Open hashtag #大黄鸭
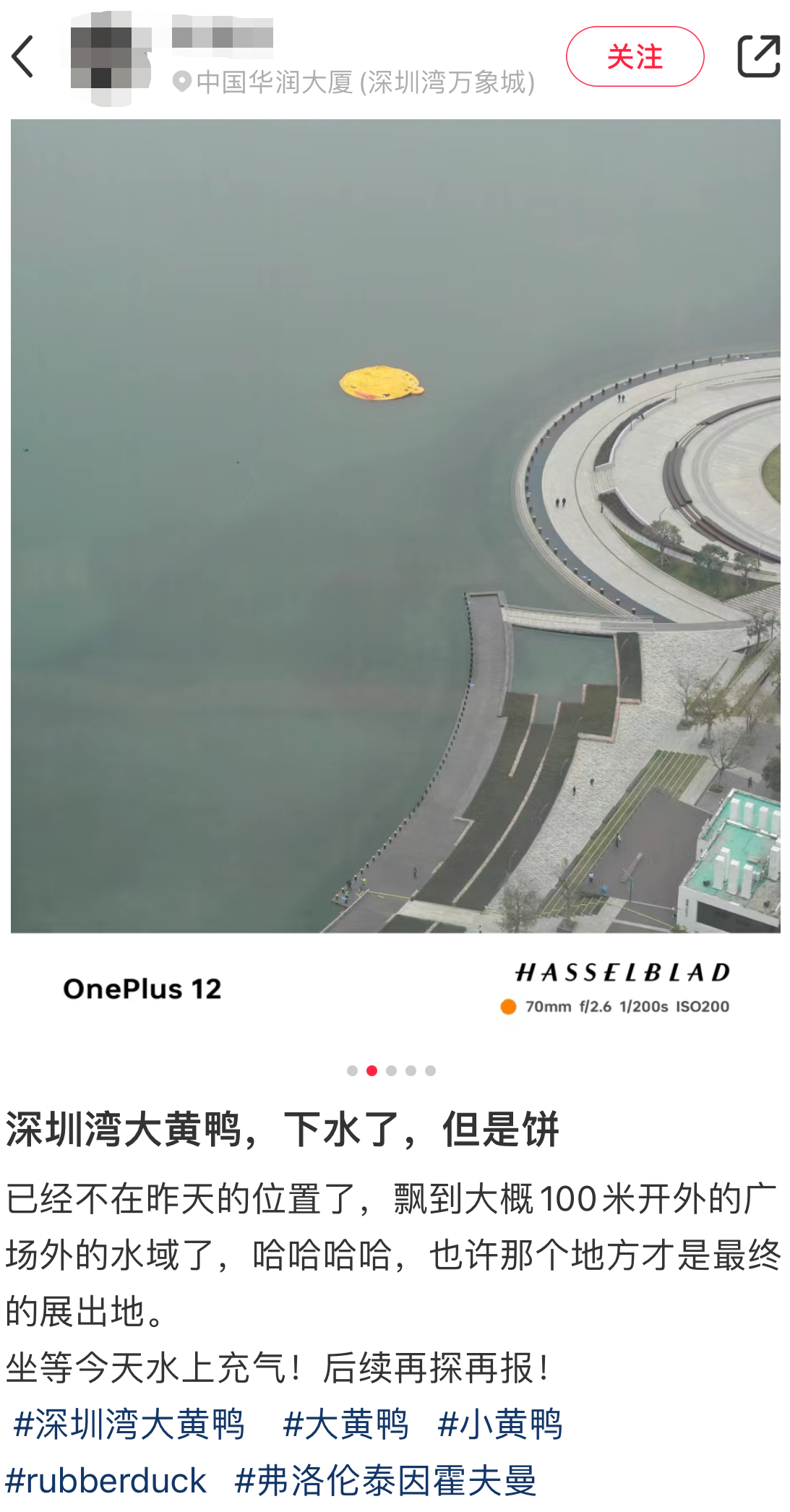The width and height of the screenshot is (790, 1512). coord(345,1425)
